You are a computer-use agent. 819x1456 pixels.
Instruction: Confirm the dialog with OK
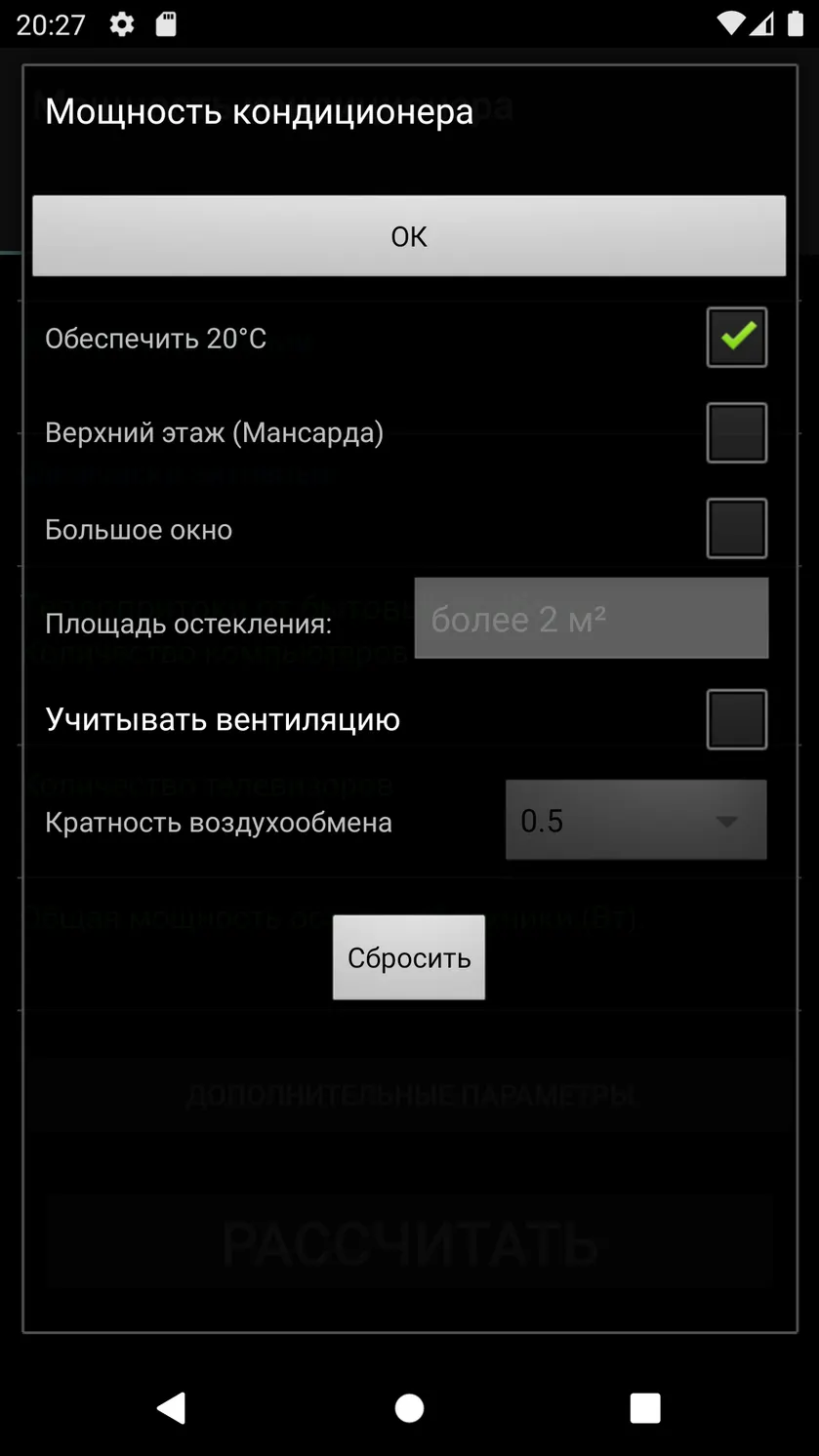(x=409, y=236)
